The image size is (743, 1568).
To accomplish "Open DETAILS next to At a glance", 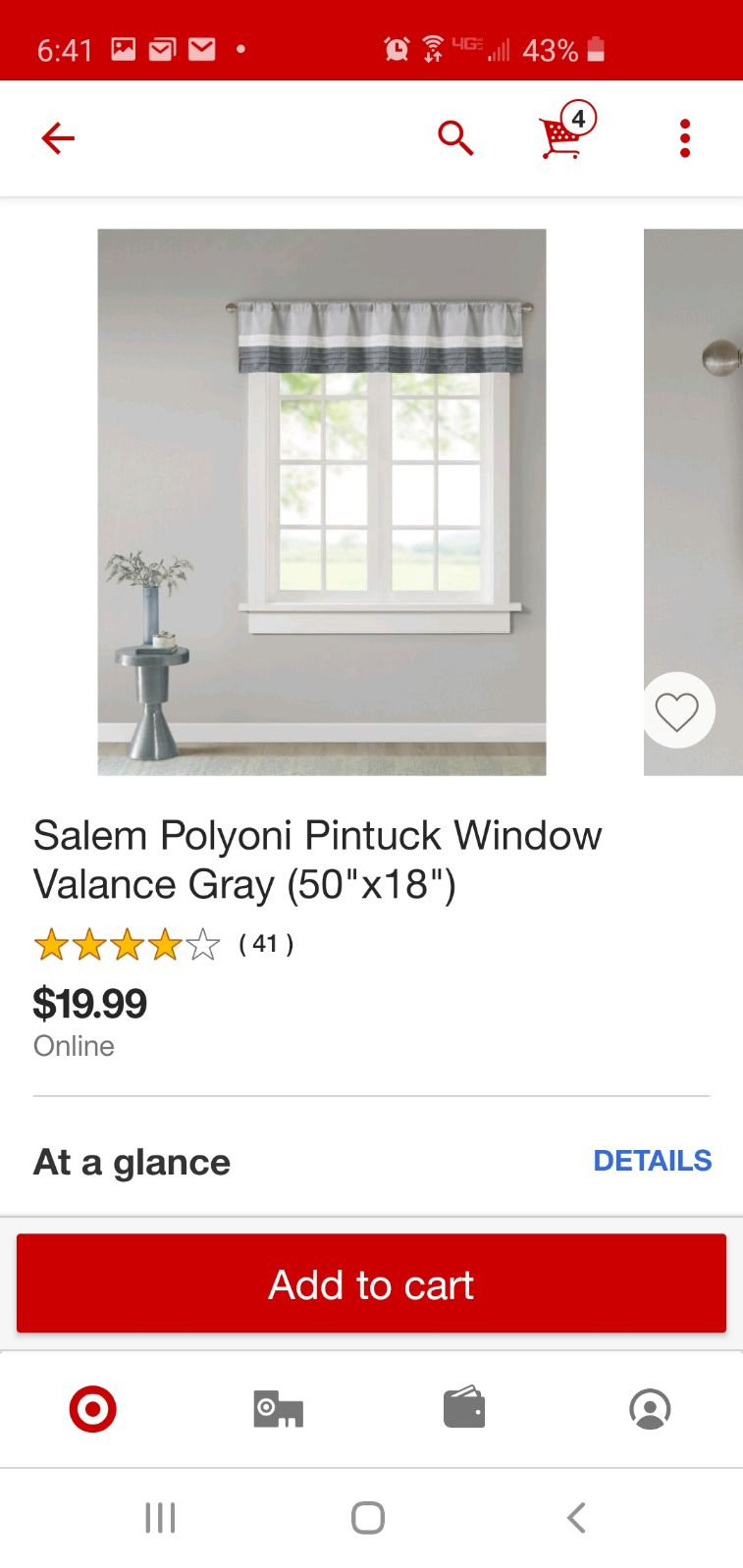I will pos(652,1161).
